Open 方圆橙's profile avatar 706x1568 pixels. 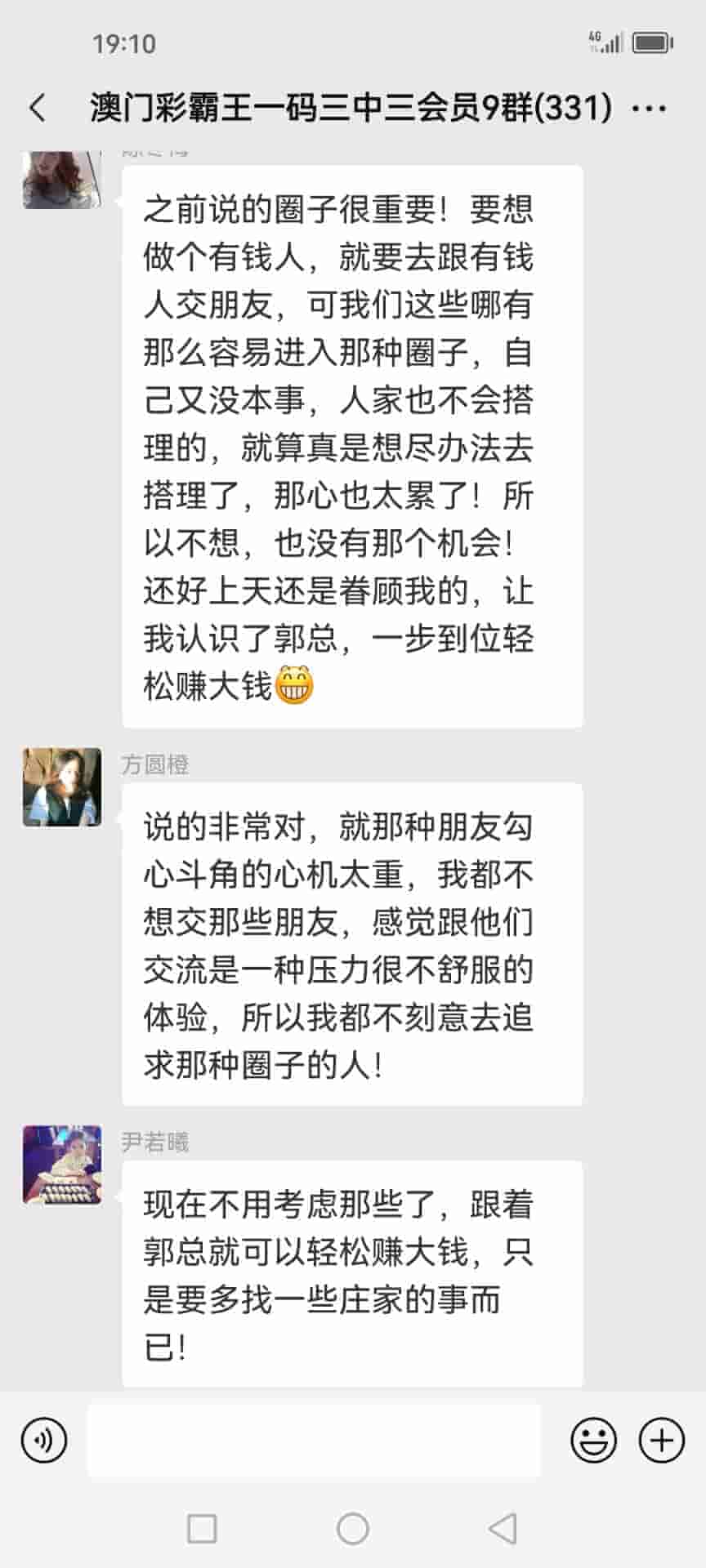coord(62,787)
